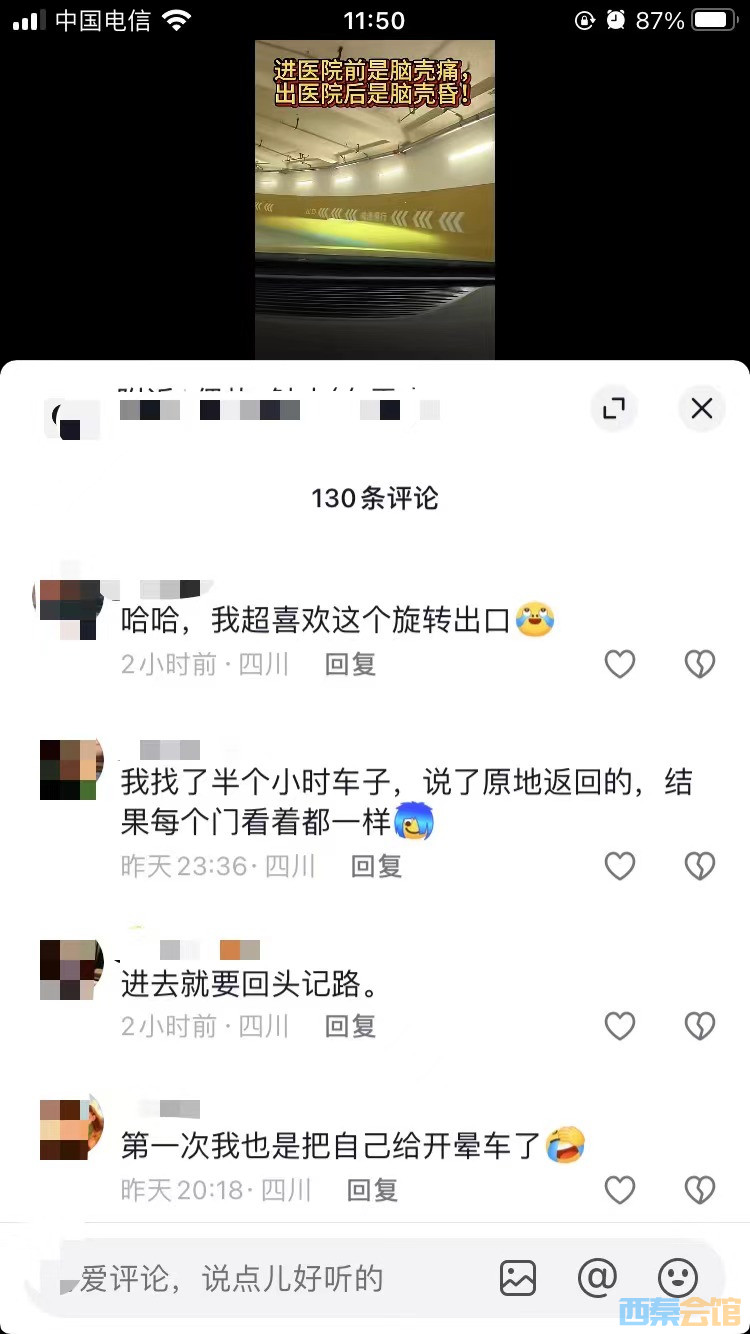The image size is (750, 1334).
Task: Expand comments panel to full screen
Action: click(613, 408)
